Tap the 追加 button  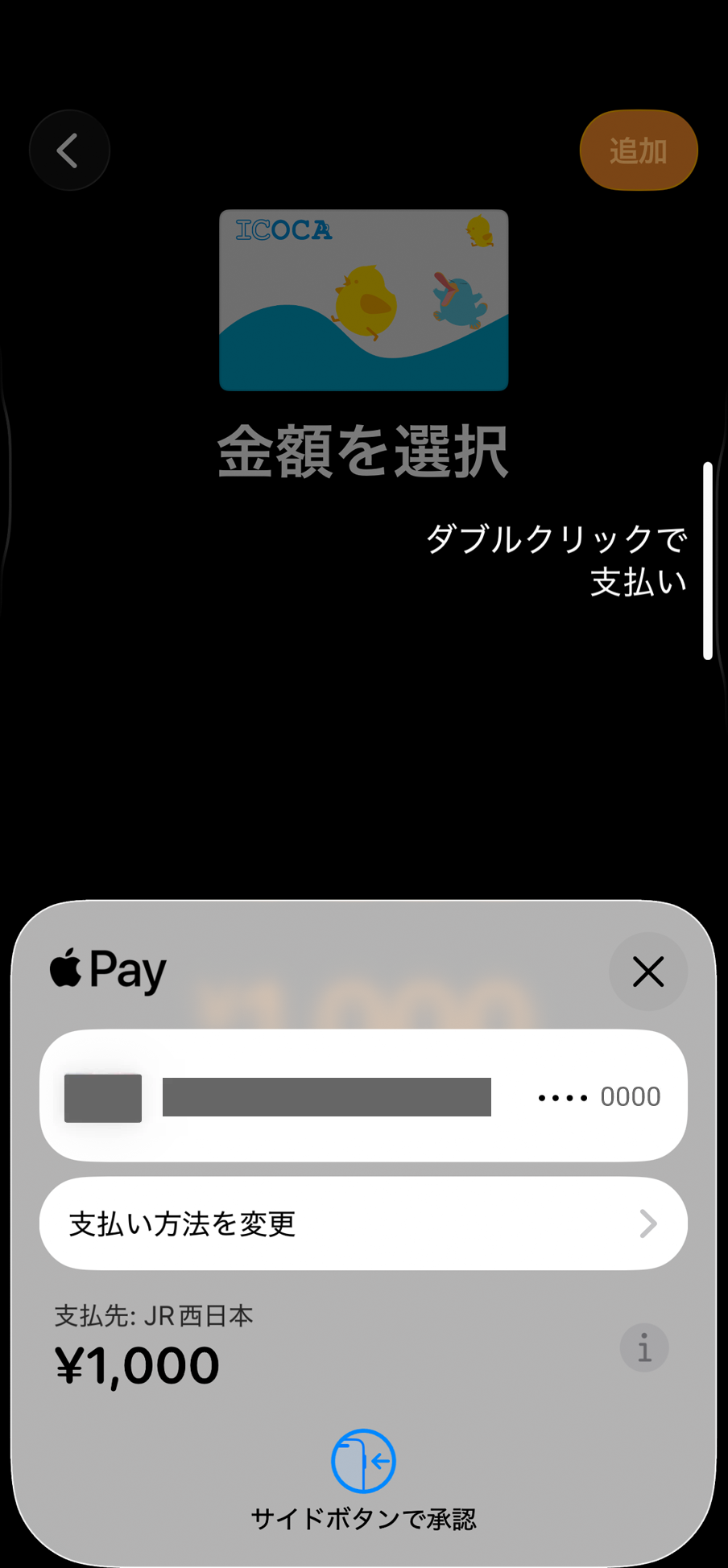coord(638,151)
